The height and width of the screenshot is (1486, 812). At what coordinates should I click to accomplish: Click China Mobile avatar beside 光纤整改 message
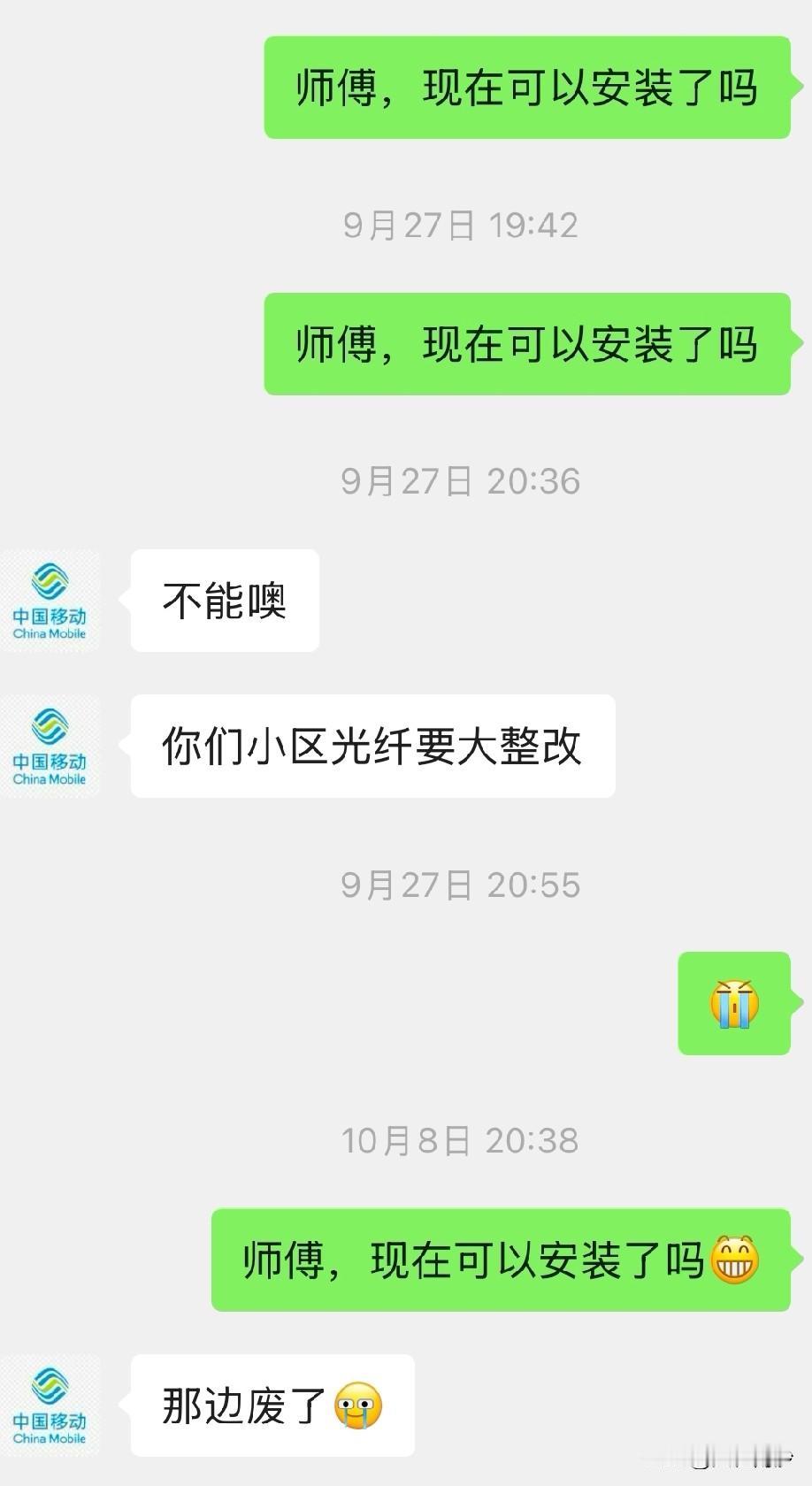click(x=50, y=746)
